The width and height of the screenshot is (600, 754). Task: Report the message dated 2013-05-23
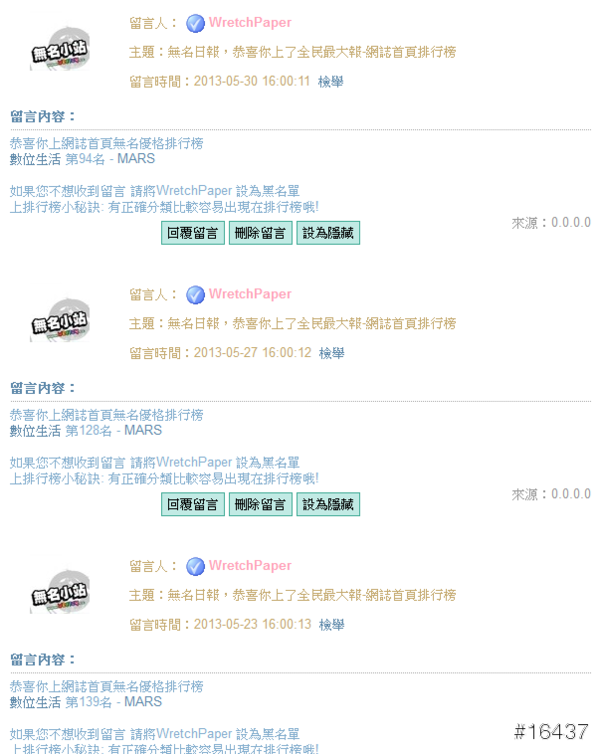[x=331, y=625]
